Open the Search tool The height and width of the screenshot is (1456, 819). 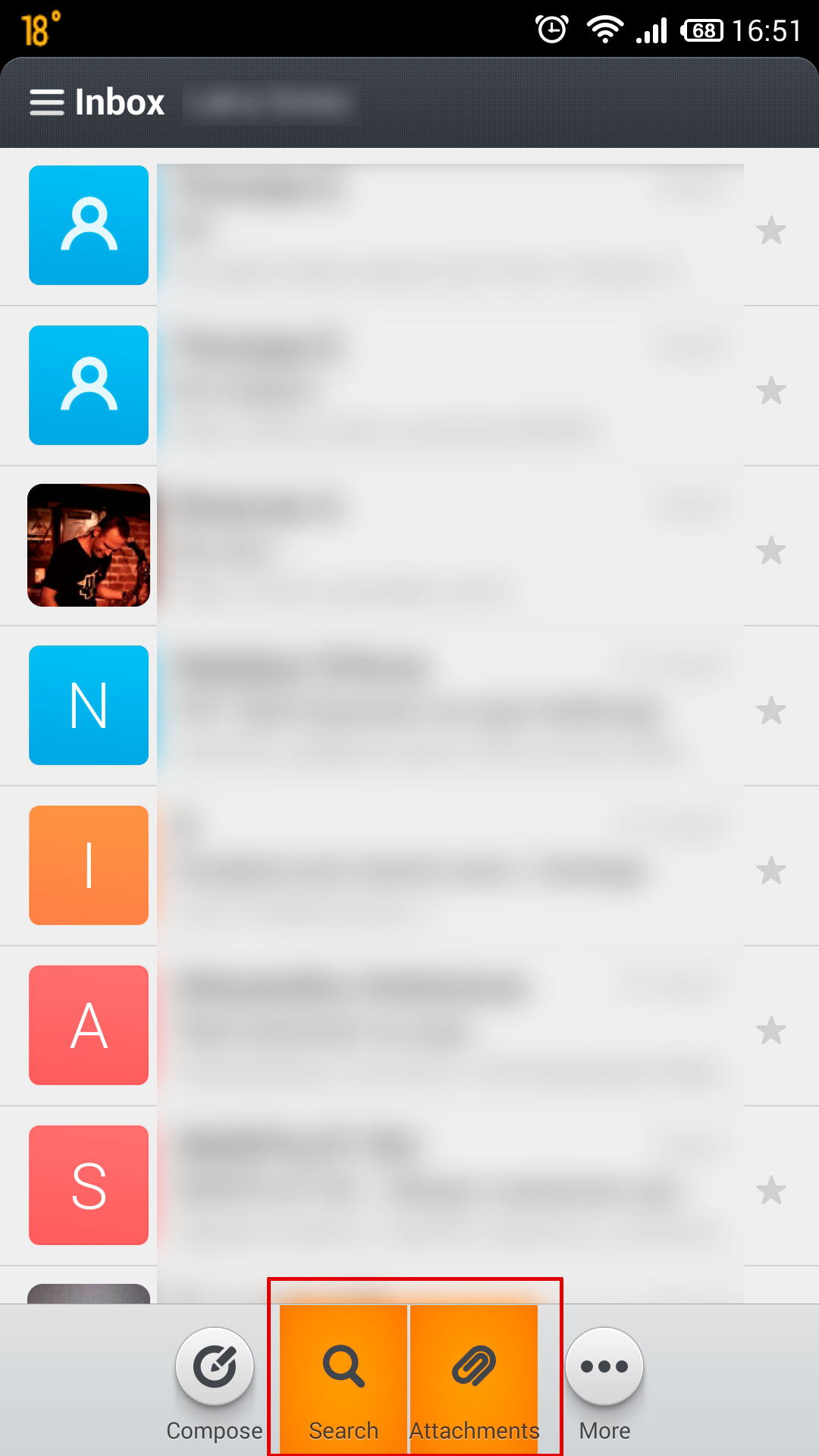click(344, 1379)
